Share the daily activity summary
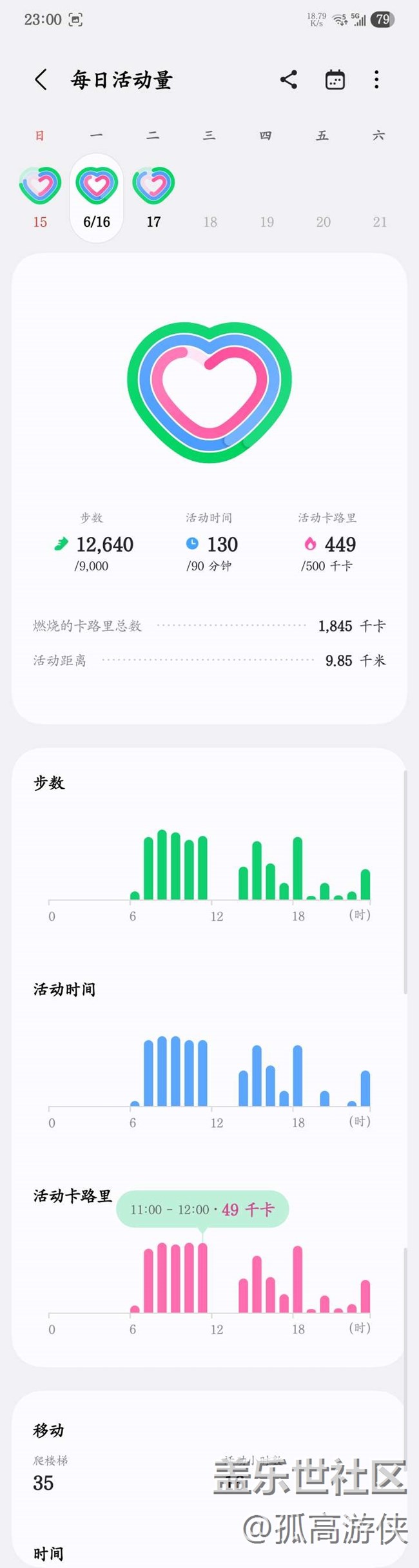Viewport: 419px width, 1568px height. (x=289, y=80)
